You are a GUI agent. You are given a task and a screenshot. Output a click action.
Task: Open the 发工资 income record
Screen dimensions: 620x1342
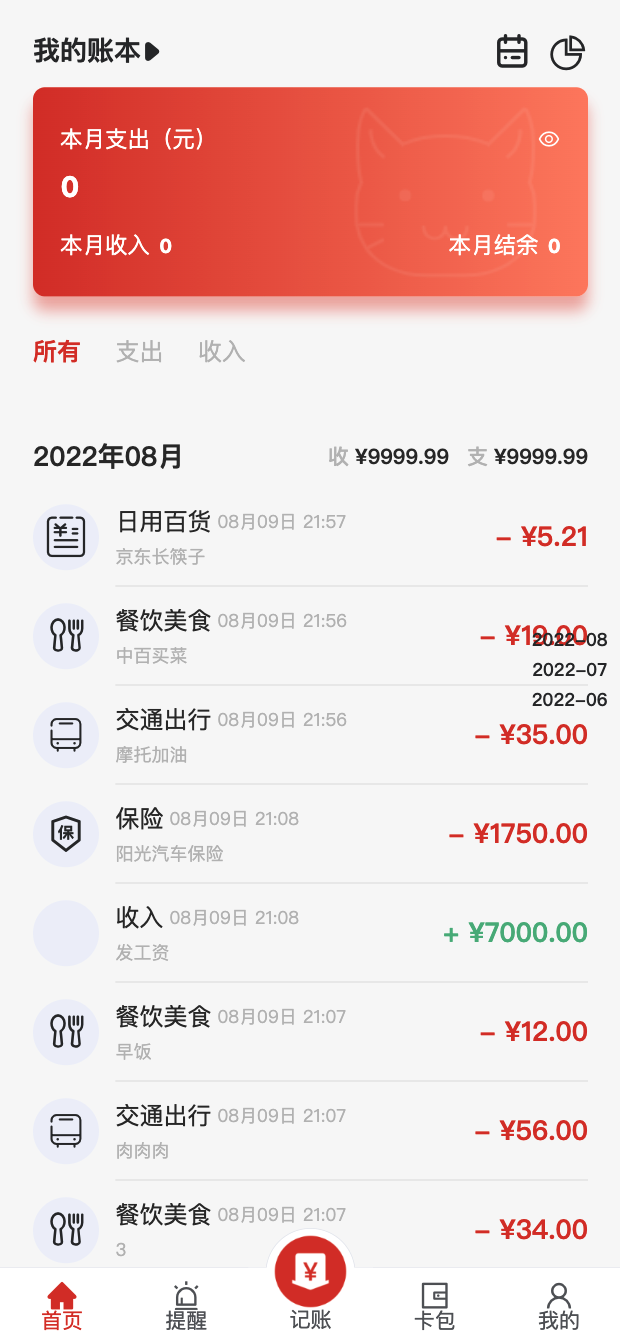(x=310, y=933)
